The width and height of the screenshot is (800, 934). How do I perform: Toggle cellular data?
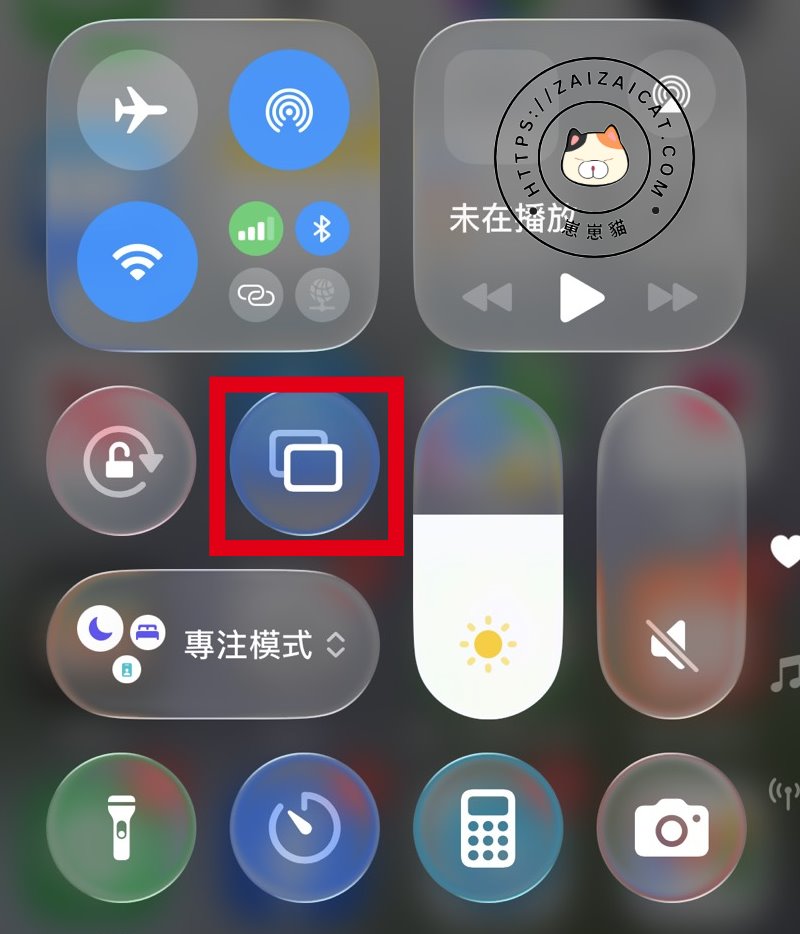point(256,231)
